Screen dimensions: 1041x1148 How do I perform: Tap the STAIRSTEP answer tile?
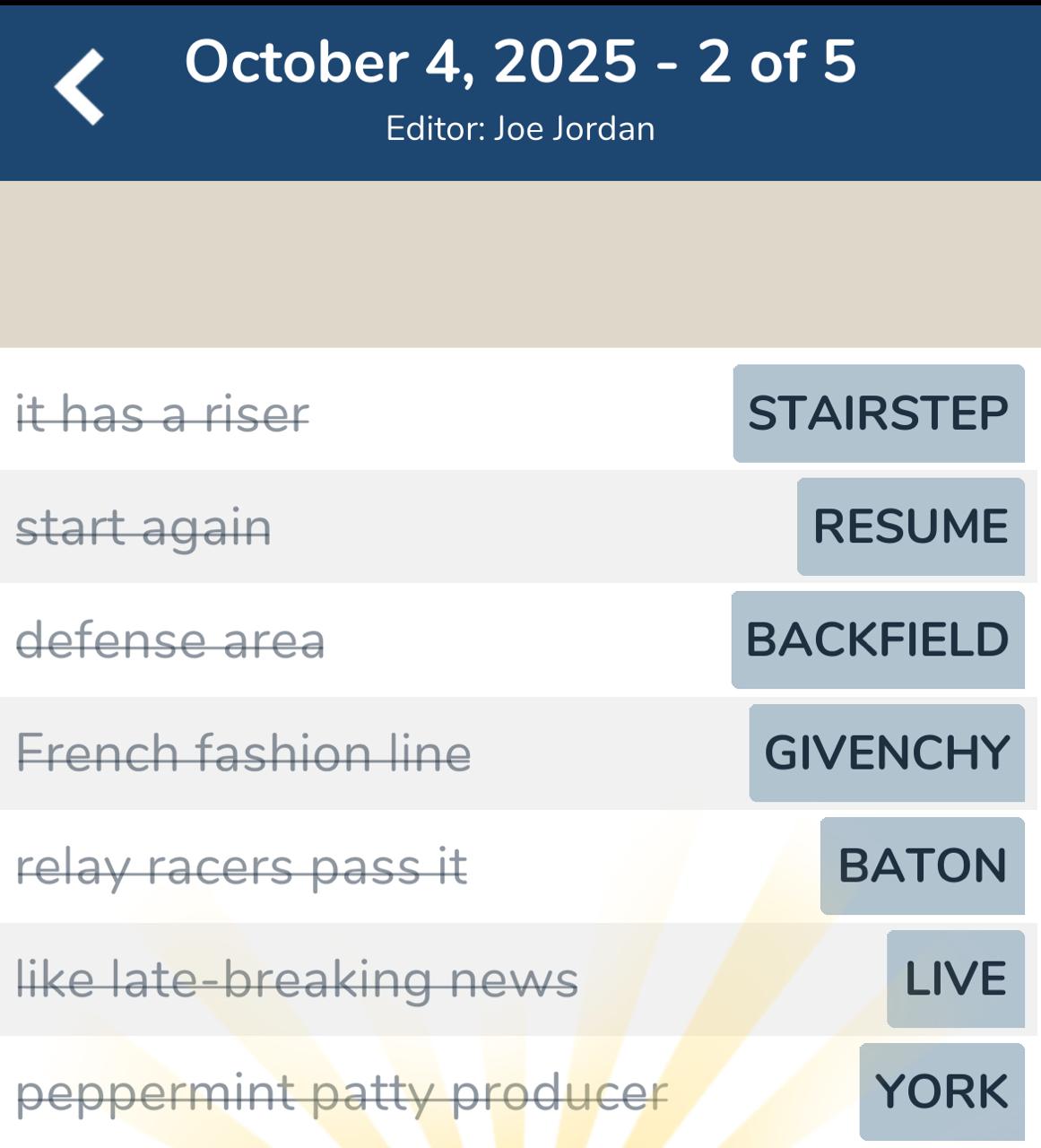point(879,413)
